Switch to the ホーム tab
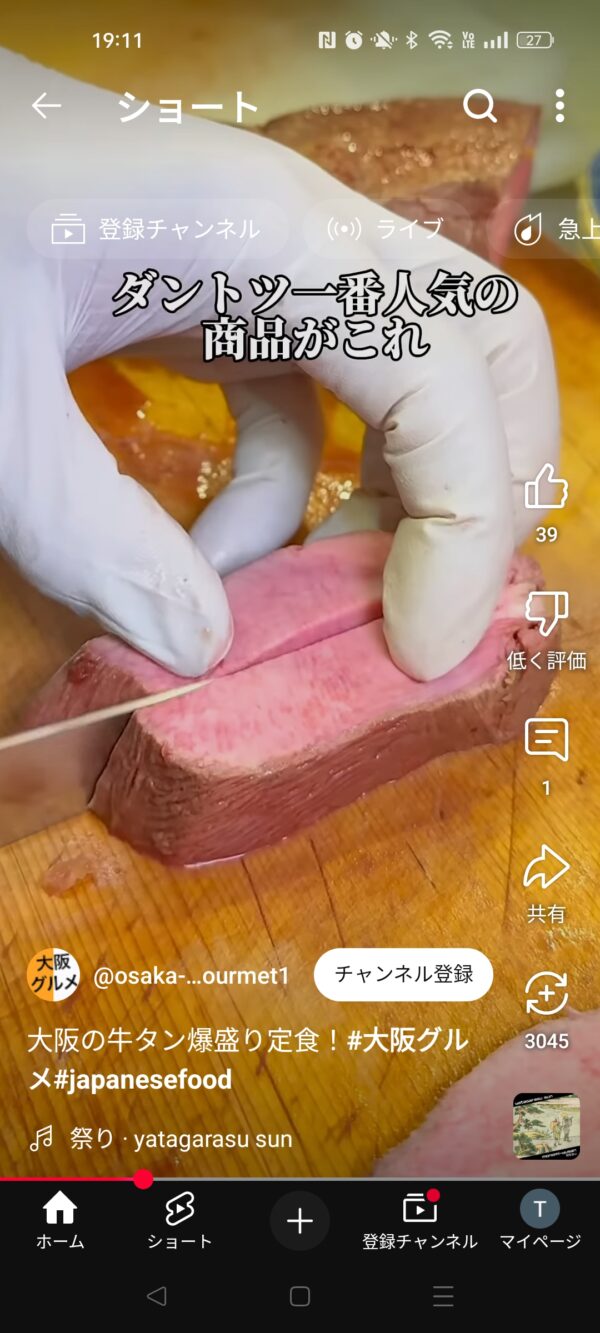Image resolution: width=600 pixels, height=1333 pixels. (x=60, y=1221)
